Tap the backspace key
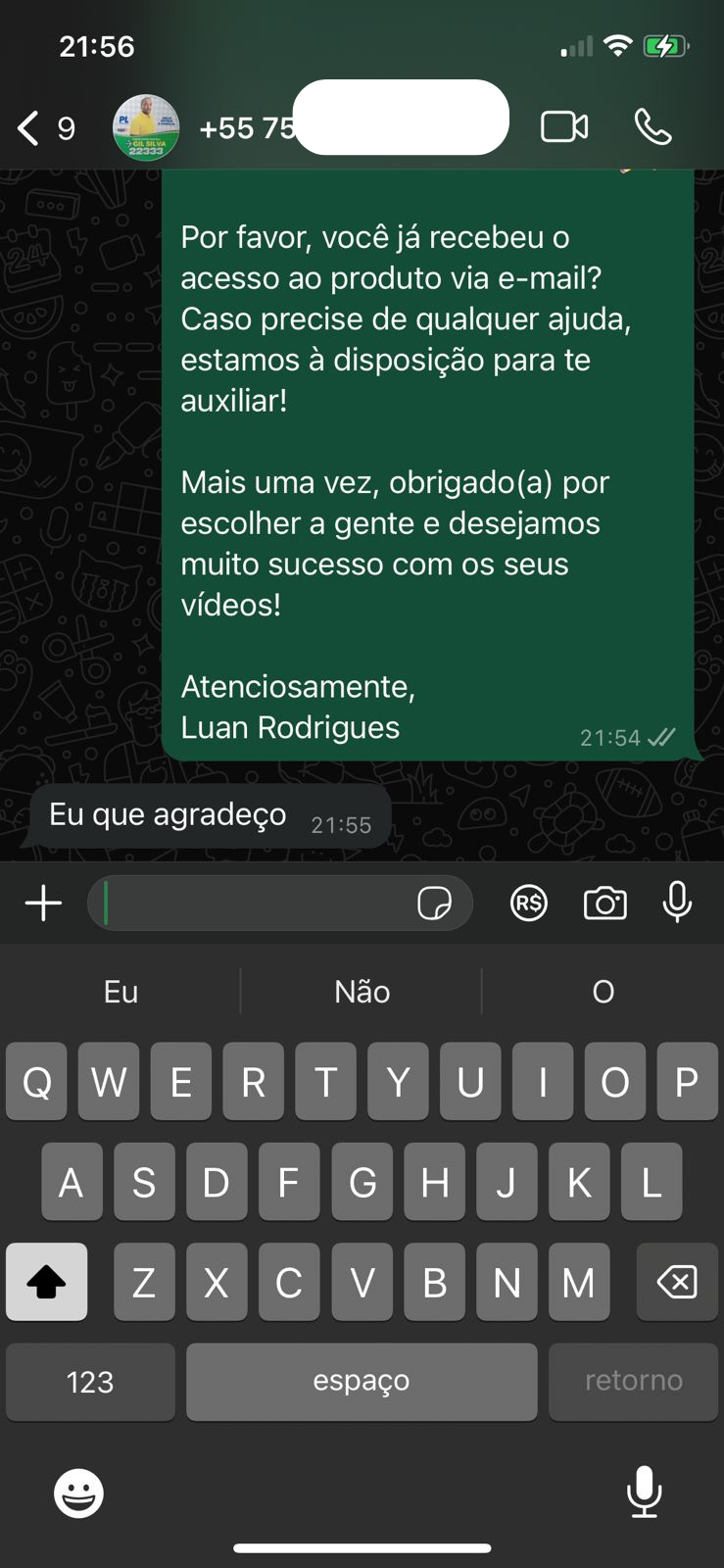This screenshot has height=1568, width=724. (x=677, y=1282)
